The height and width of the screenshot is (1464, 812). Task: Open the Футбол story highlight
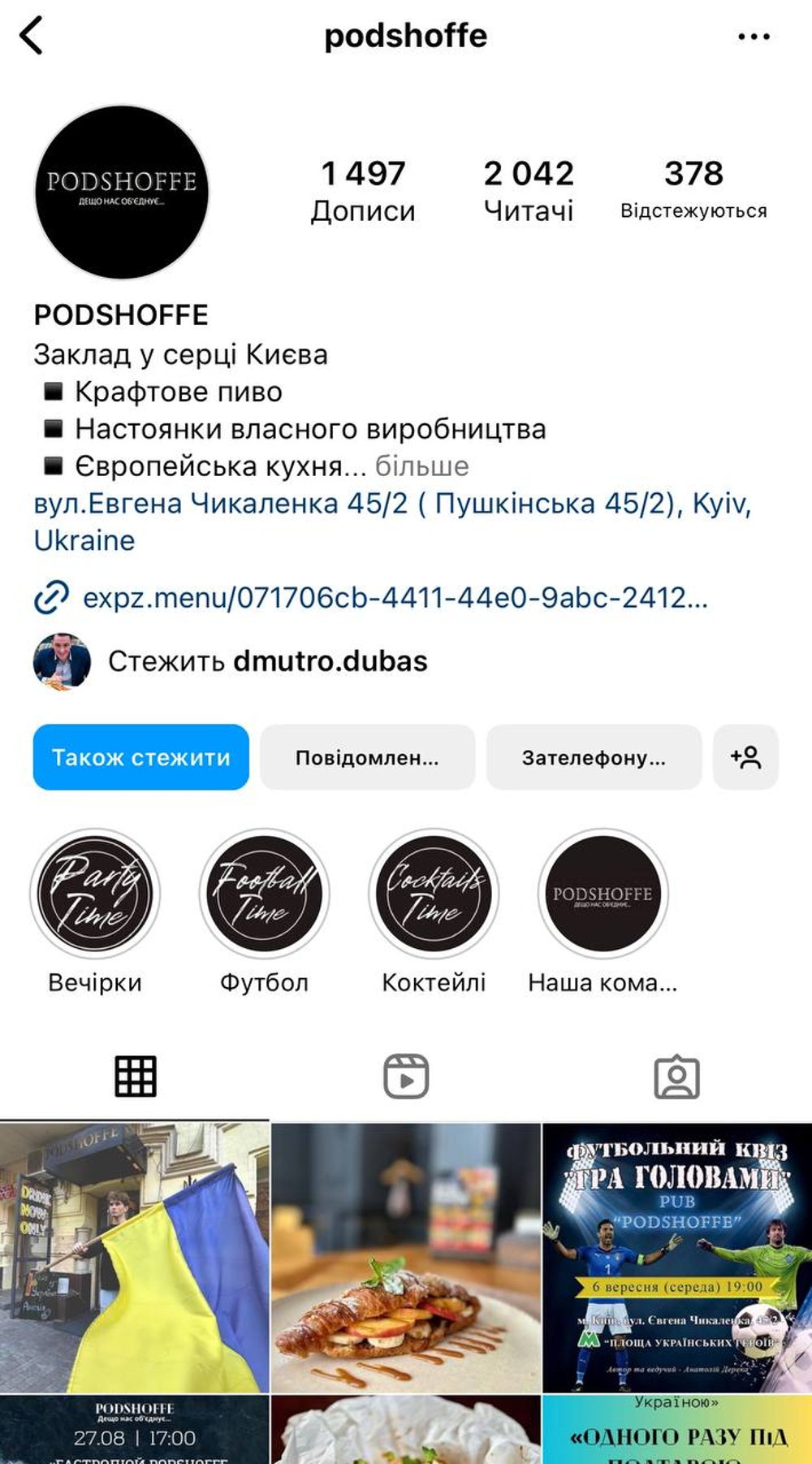264,894
